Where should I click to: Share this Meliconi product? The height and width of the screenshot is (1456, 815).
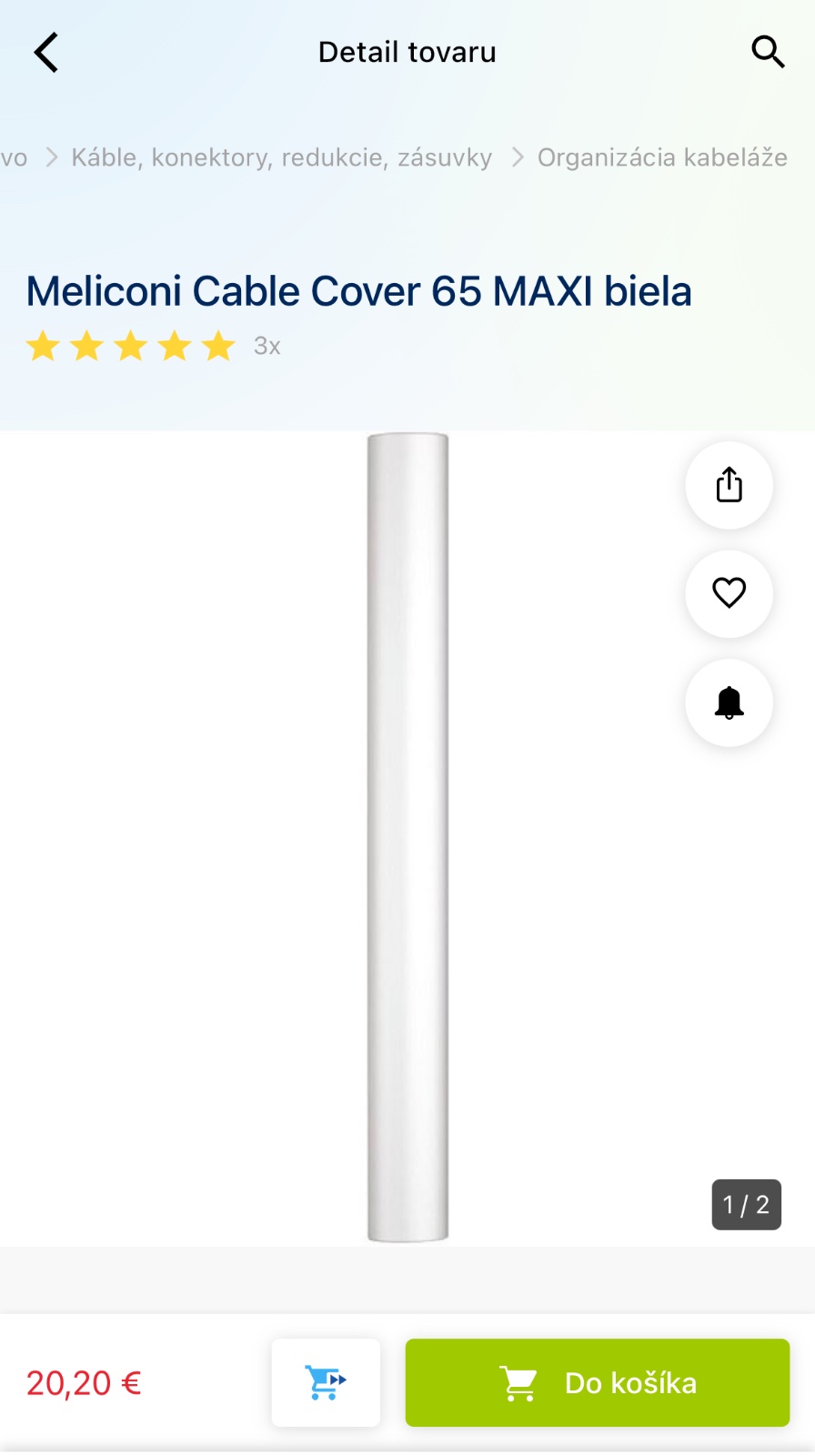coord(729,485)
